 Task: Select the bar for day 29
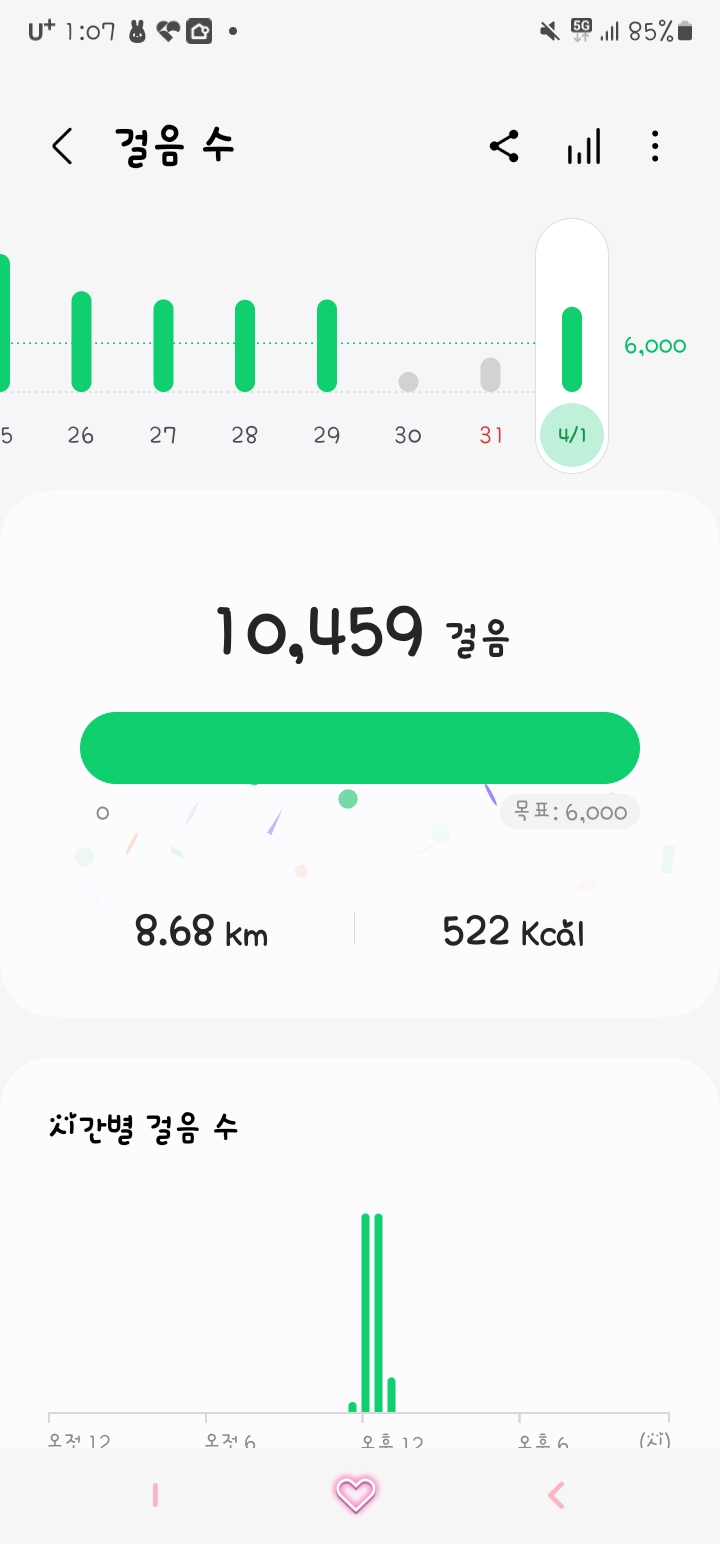327,345
